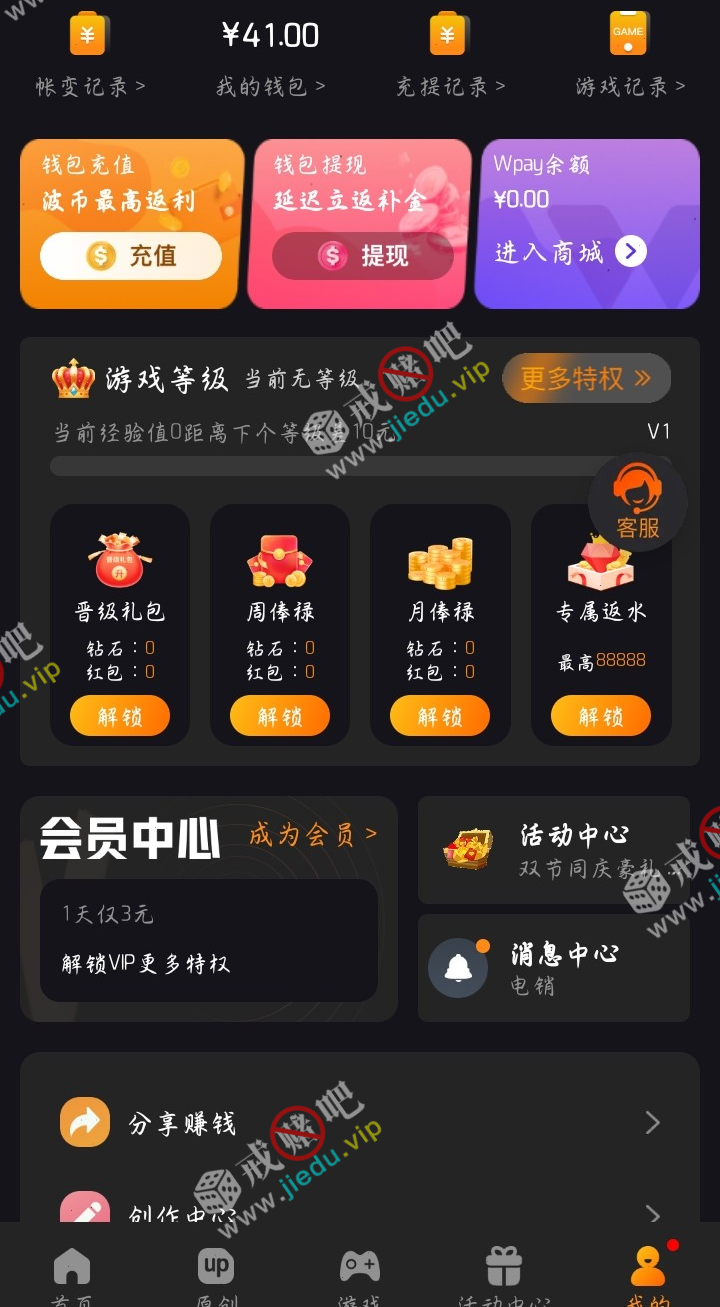This screenshot has height=1307, width=720.
Task: Switch to the 首页 home tab
Action: point(72,1275)
